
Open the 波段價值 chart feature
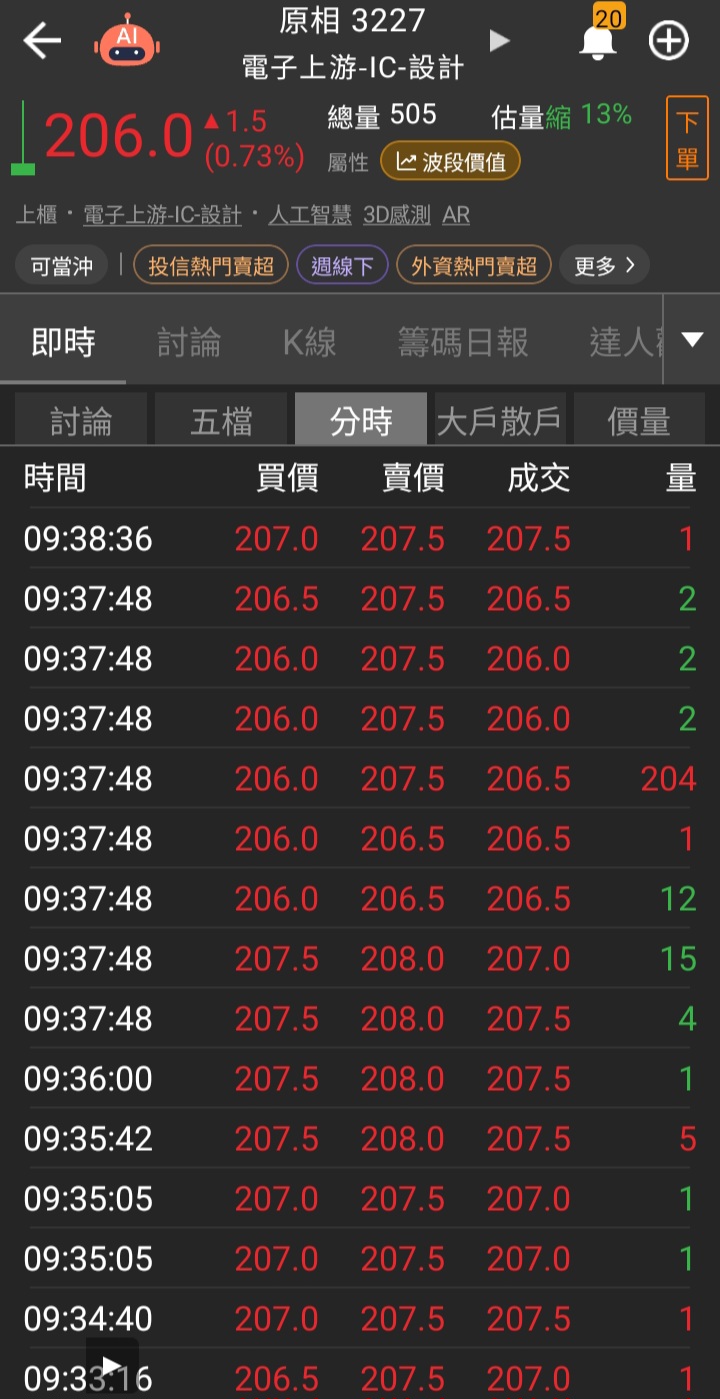[451, 160]
